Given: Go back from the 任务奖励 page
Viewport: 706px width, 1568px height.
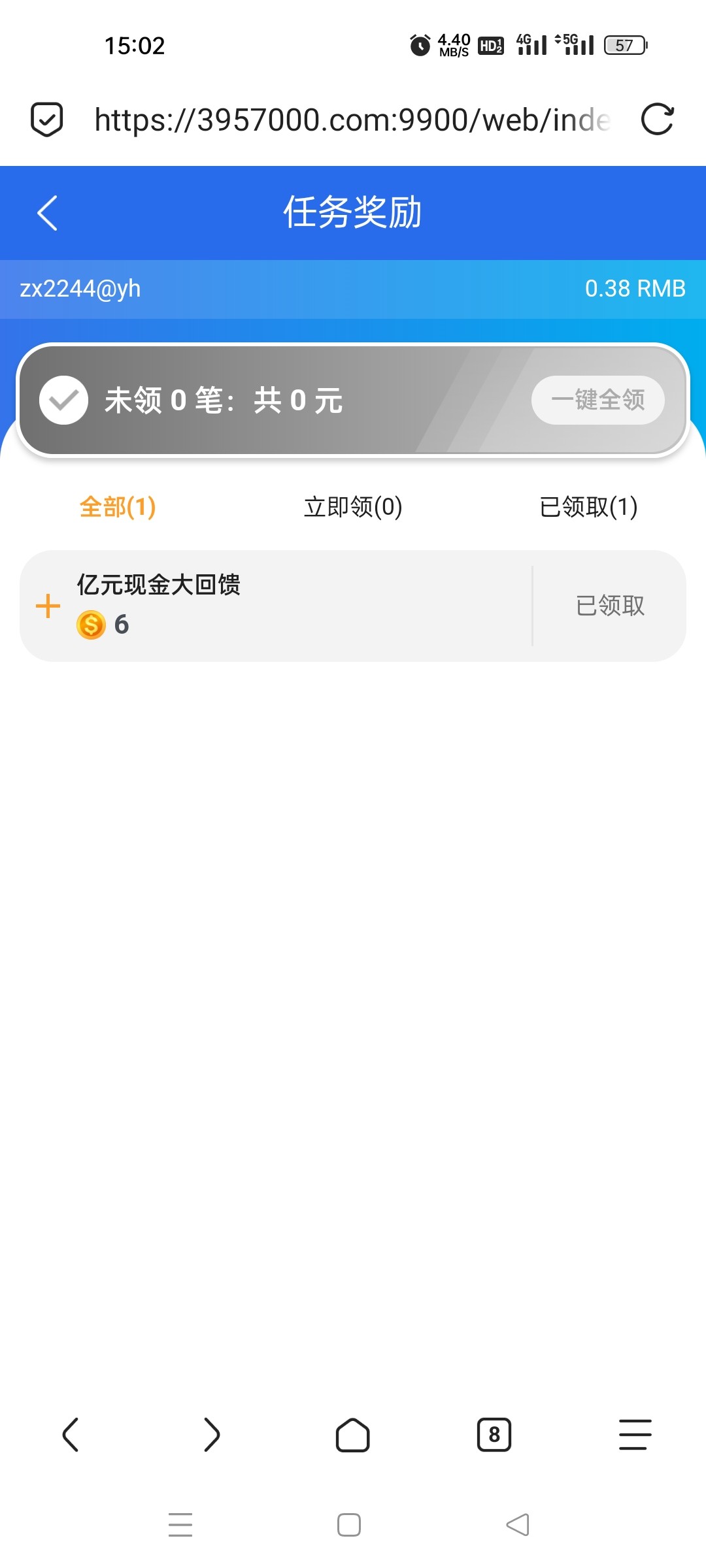Looking at the screenshot, I should [48, 213].
